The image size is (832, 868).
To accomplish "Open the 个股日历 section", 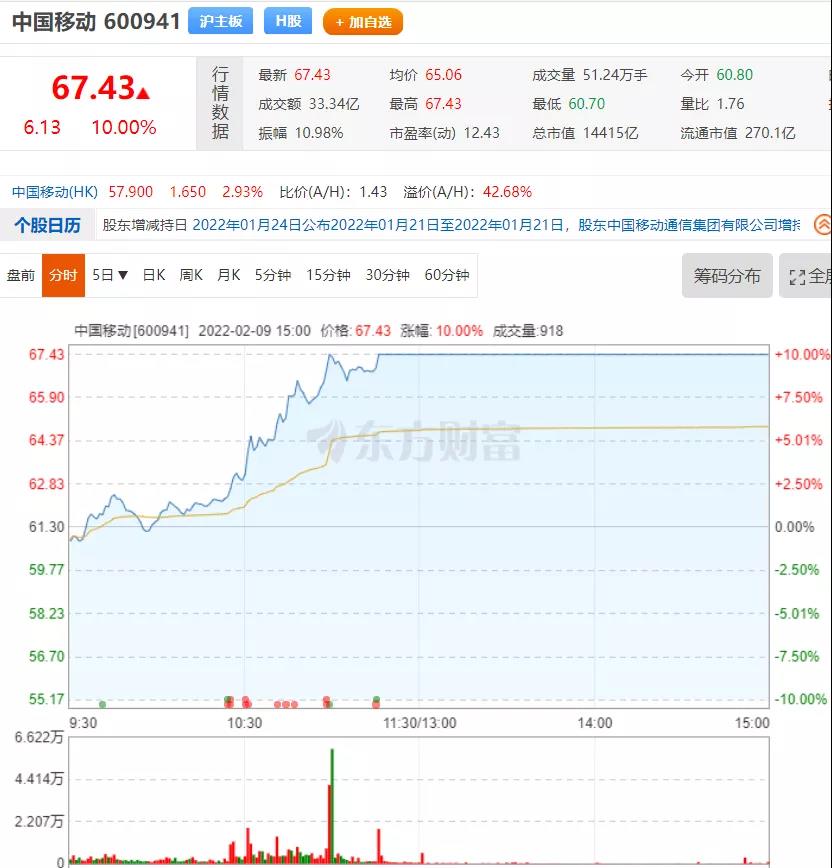I will [47, 225].
